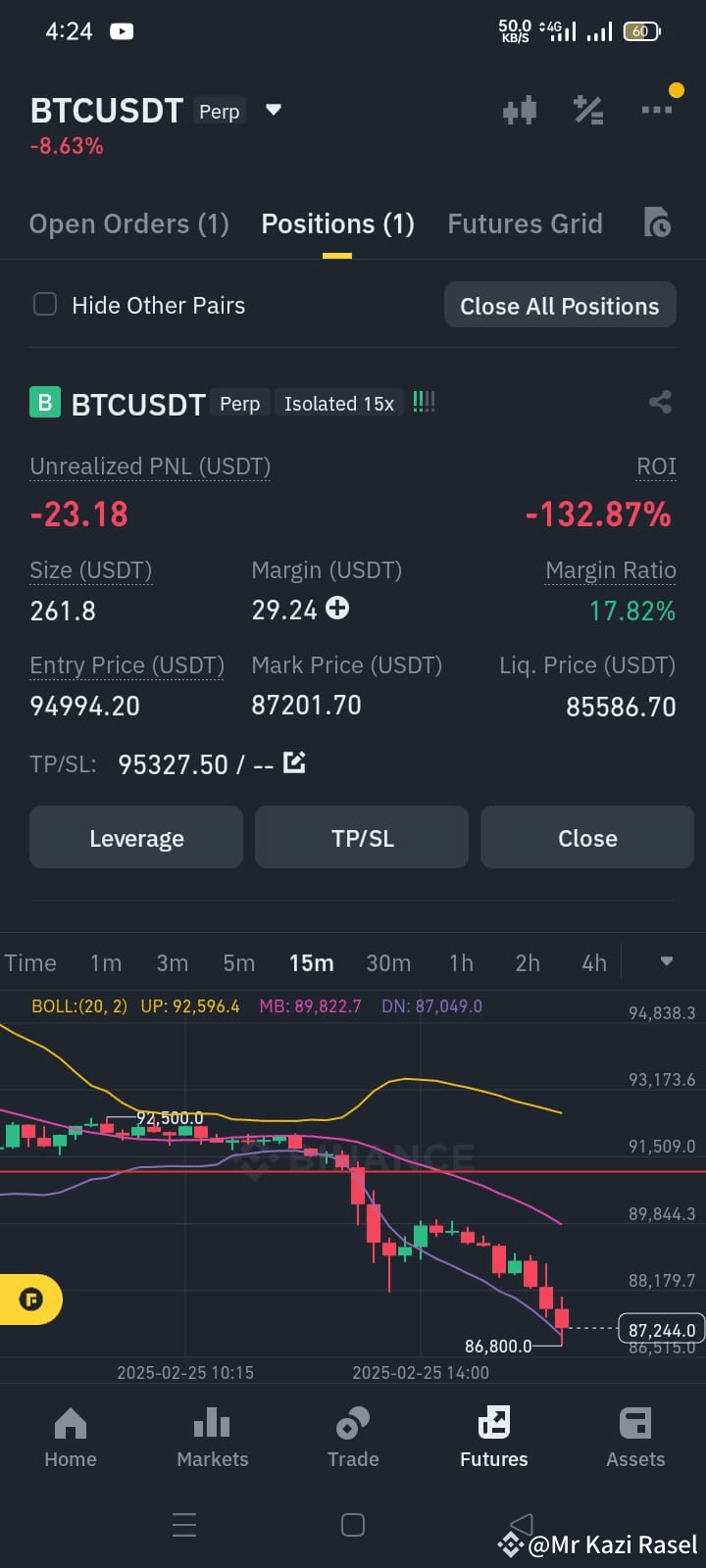Open the more options ellipsis menu
The image size is (706, 1568).
tap(657, 111)
